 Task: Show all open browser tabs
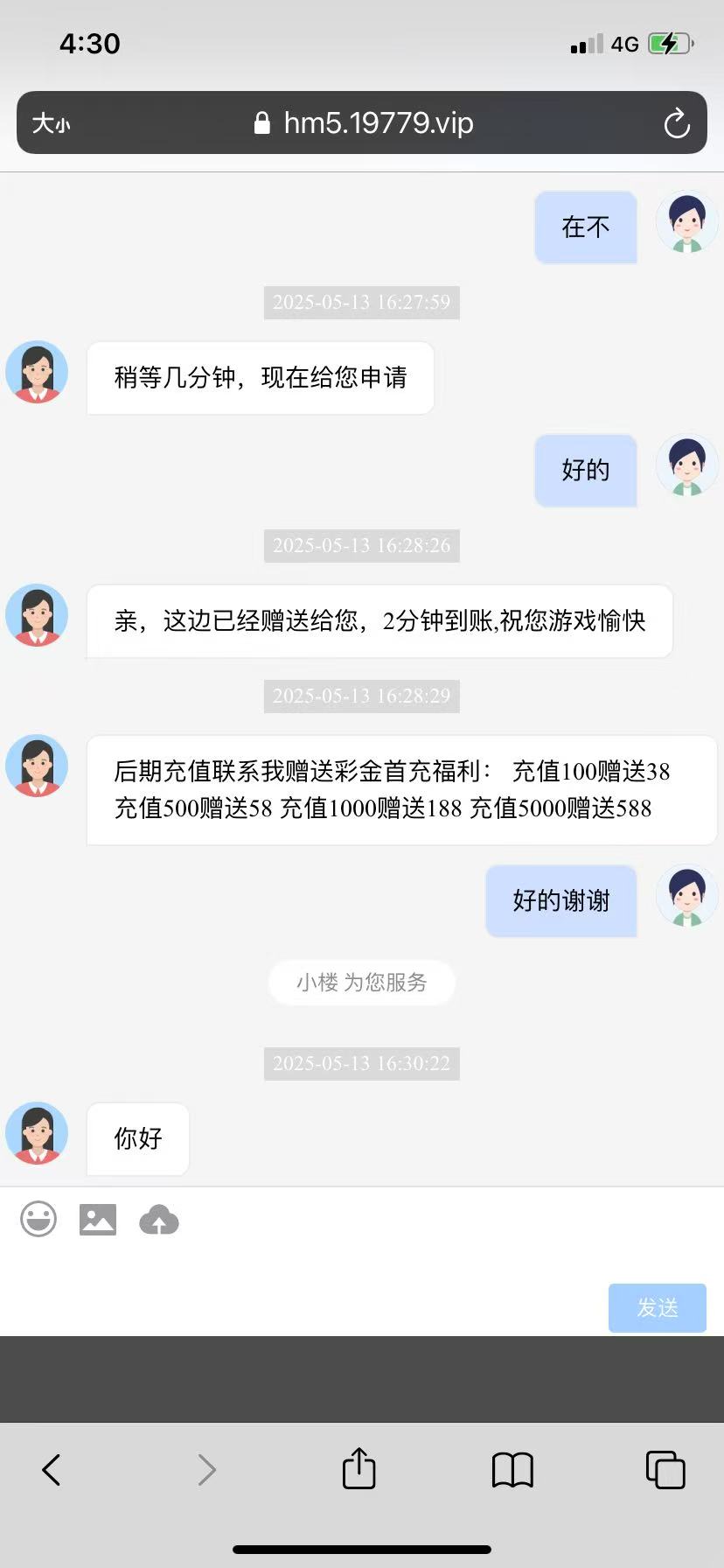665,1470
